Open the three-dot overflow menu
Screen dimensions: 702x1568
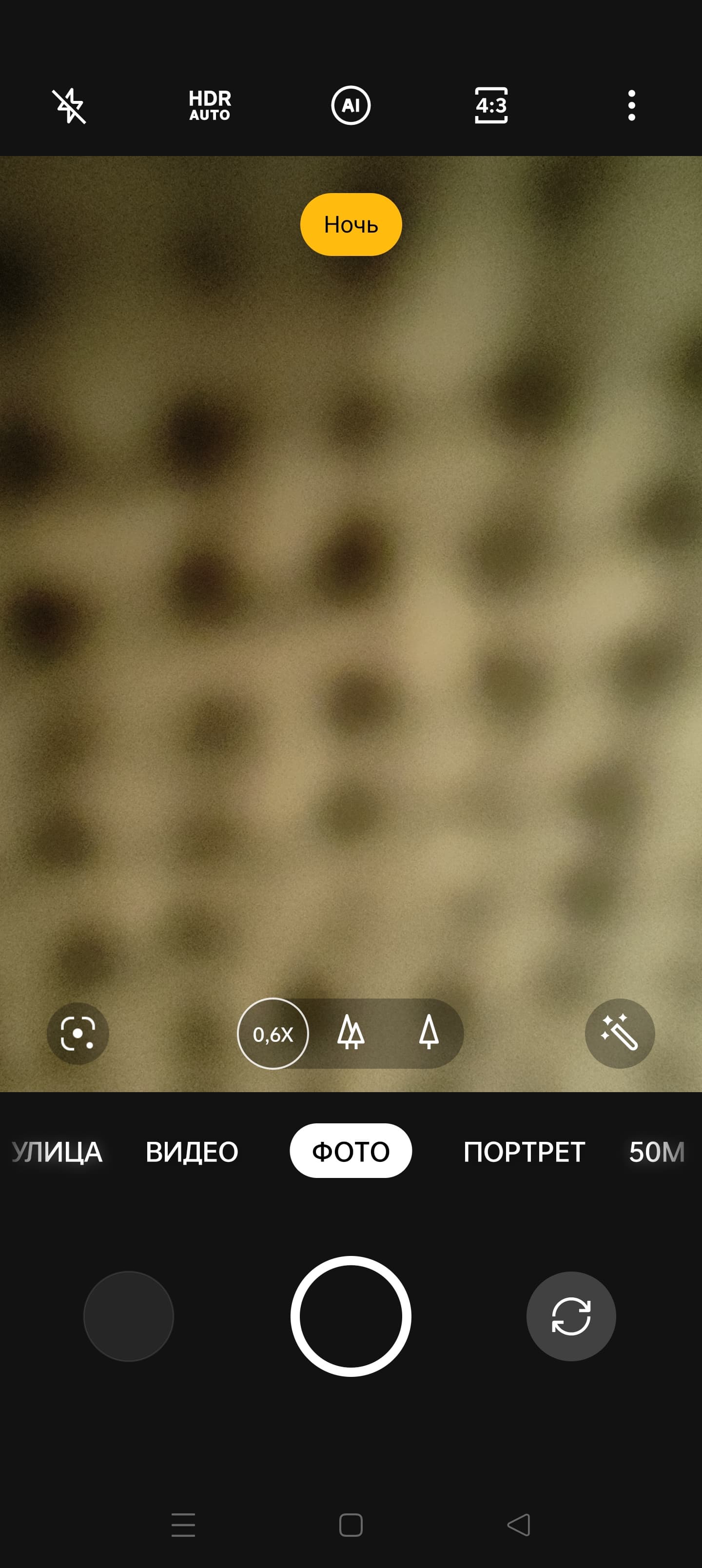[631, 105]
